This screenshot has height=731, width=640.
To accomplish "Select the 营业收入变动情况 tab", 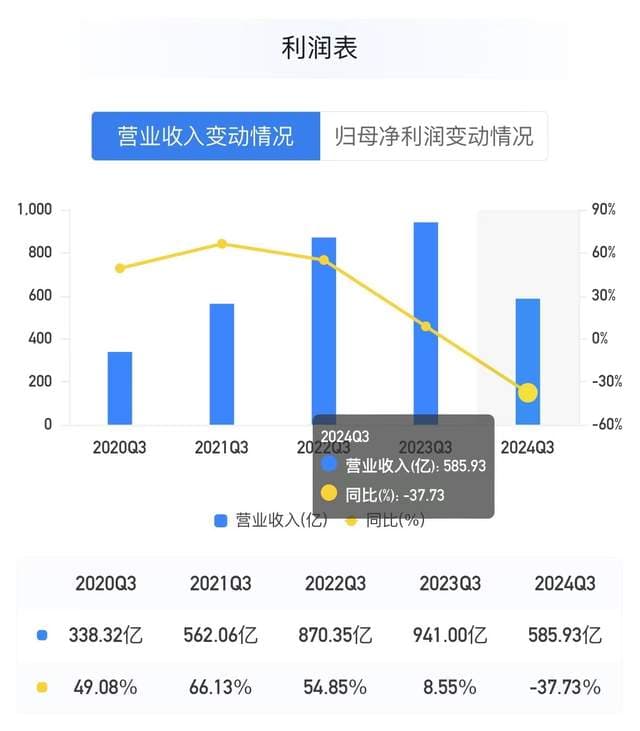I will (205, 136).
